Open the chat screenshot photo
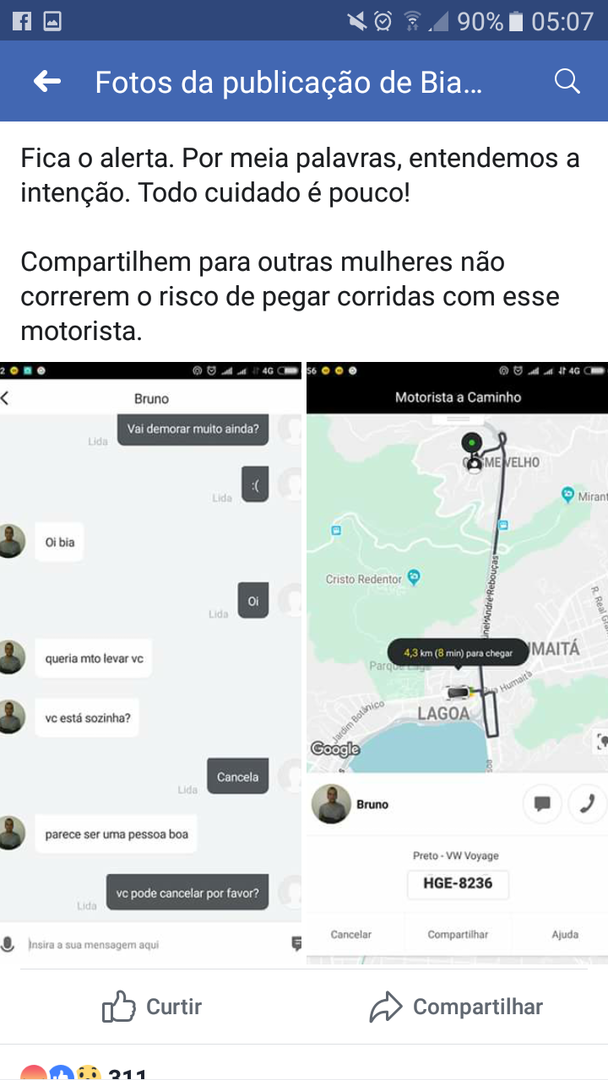 151,660
